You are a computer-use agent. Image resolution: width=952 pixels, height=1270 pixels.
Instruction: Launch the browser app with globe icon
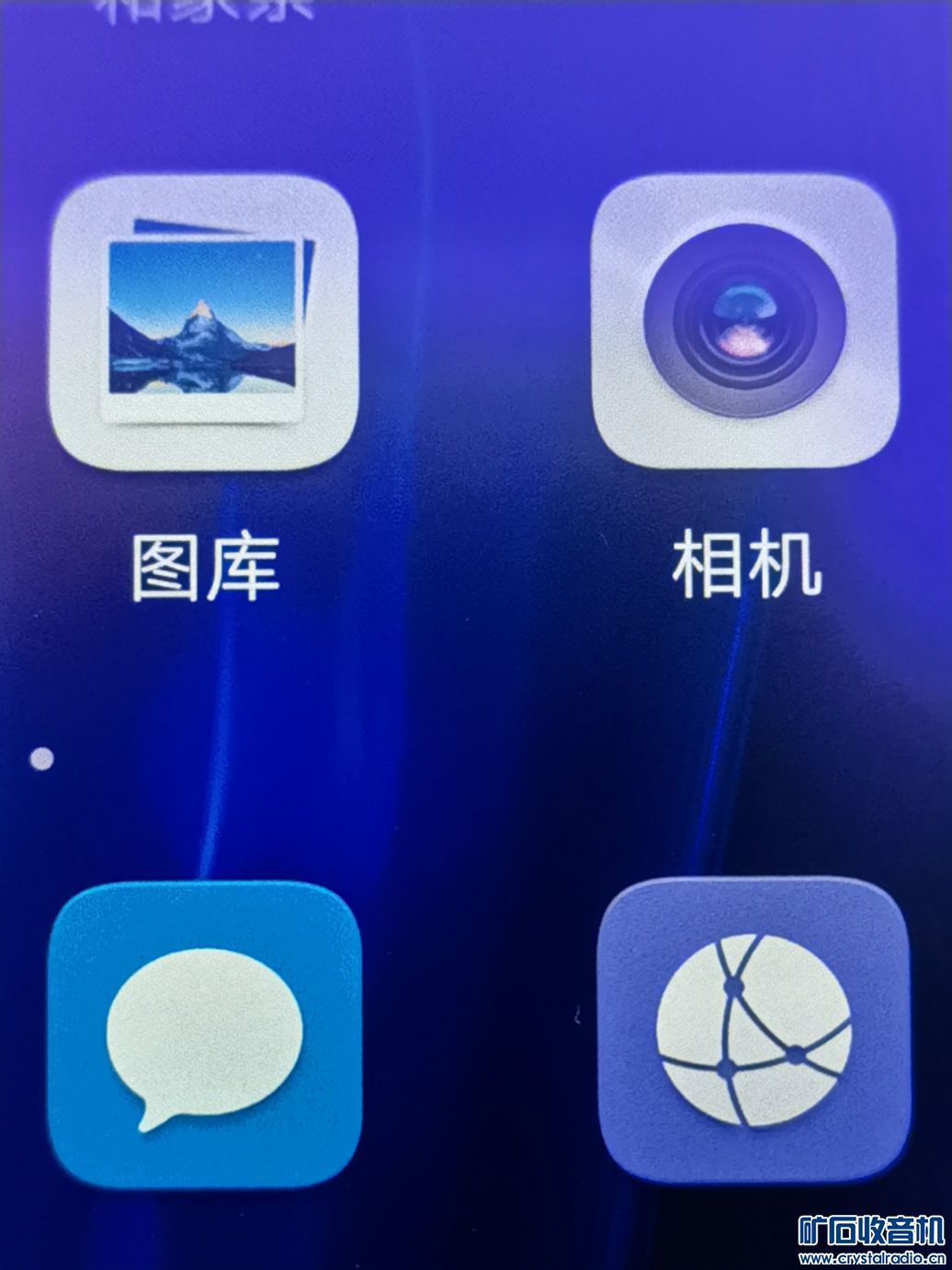754,1029
